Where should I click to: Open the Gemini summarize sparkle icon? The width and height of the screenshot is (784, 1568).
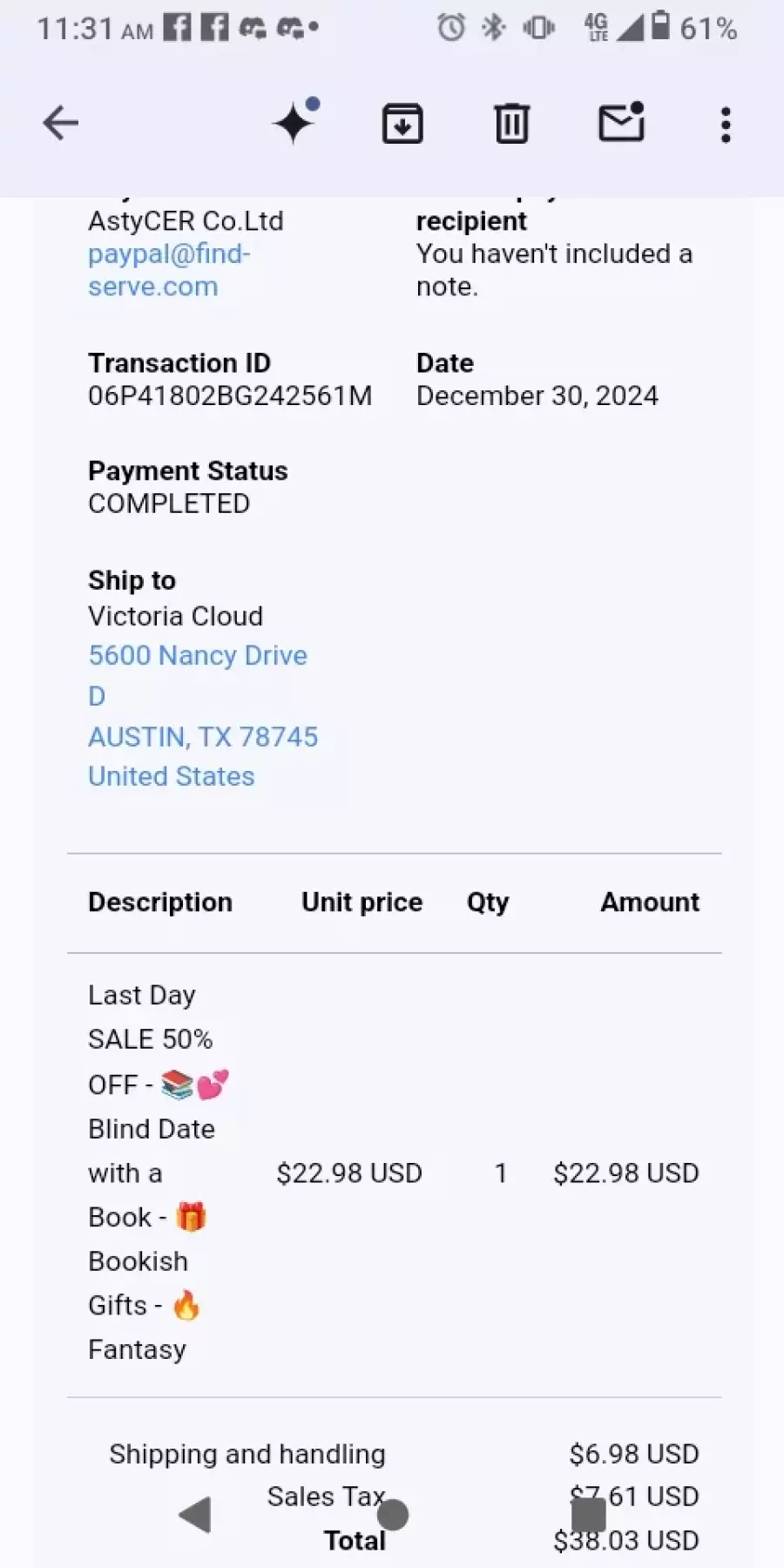coord(295,121)
